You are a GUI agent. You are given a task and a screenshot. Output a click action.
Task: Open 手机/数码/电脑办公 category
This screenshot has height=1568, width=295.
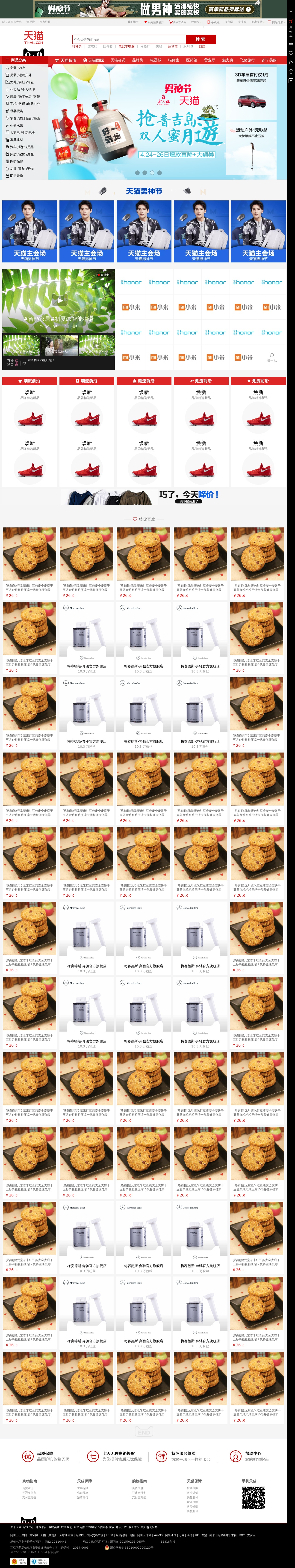pyautogui.click(x=24, y=104)
